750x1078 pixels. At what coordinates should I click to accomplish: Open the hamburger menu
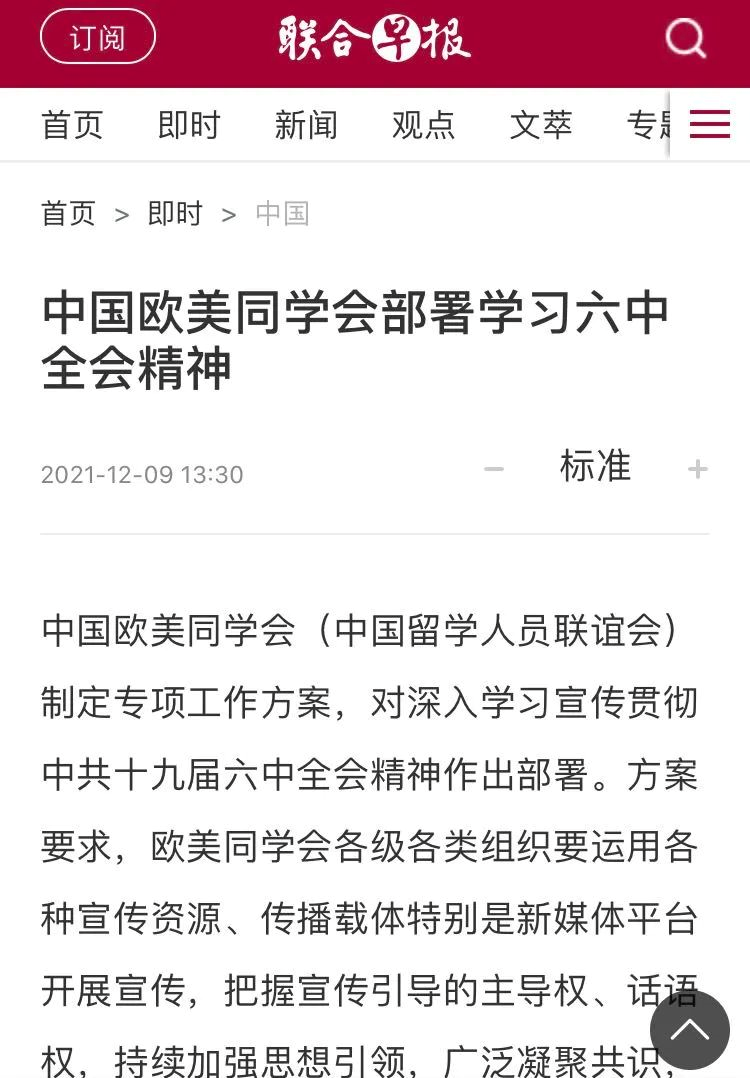(x=710, y=124)
